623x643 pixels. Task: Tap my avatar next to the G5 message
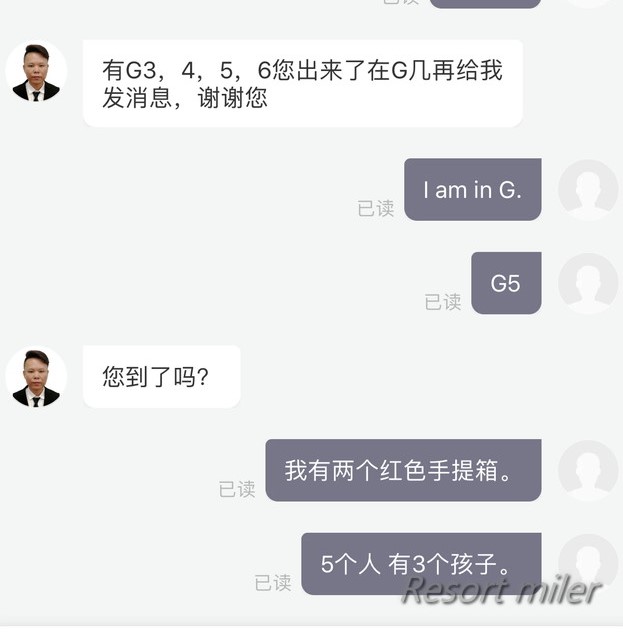click(588, 284)
